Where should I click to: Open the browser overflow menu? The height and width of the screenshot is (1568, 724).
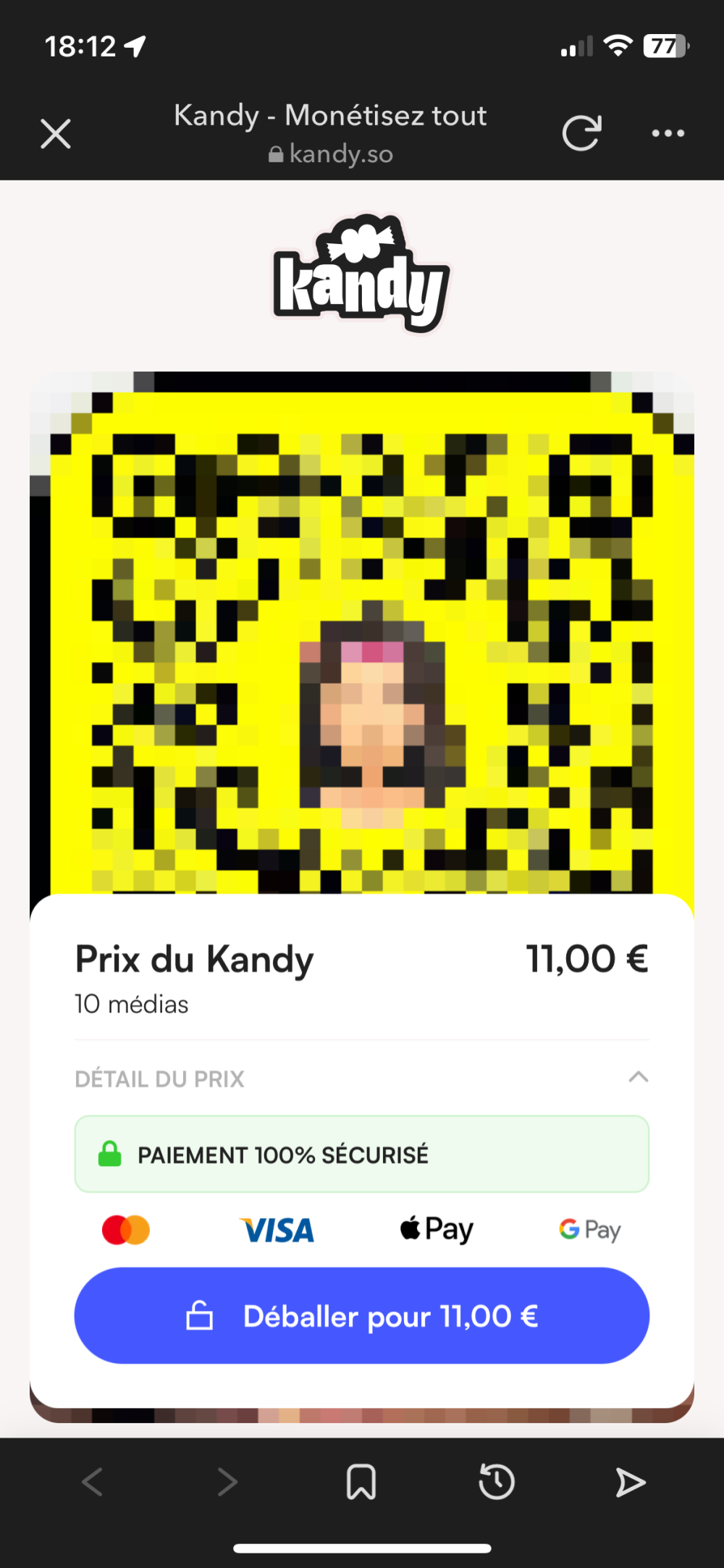668,133
